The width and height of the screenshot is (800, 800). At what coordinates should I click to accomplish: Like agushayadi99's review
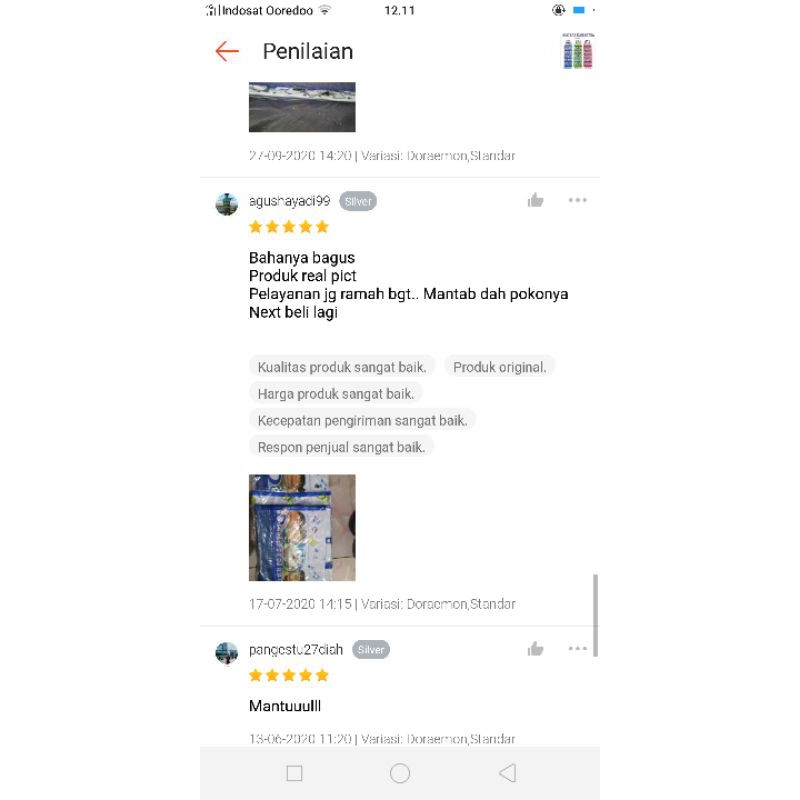[x=536, y=200]
